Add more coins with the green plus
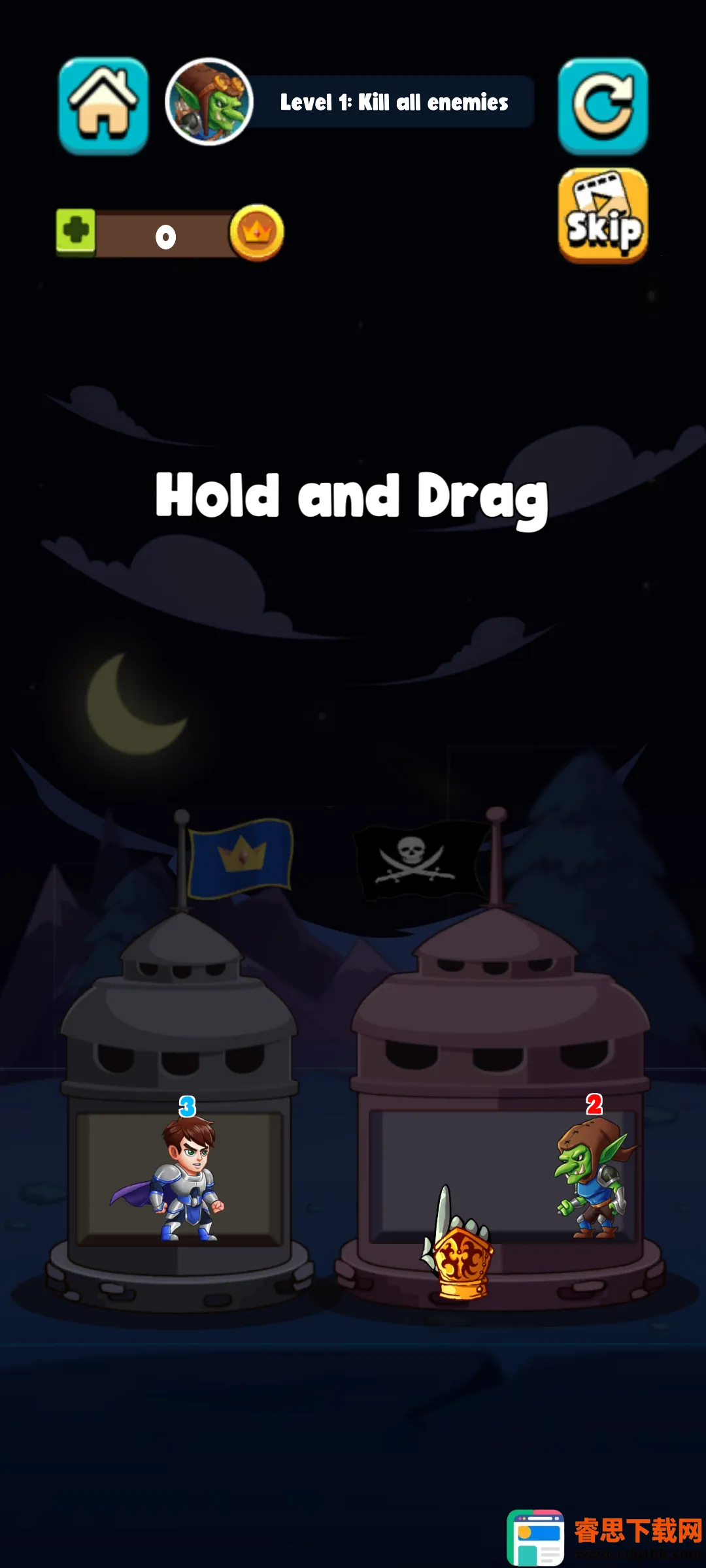 (76, 231)
